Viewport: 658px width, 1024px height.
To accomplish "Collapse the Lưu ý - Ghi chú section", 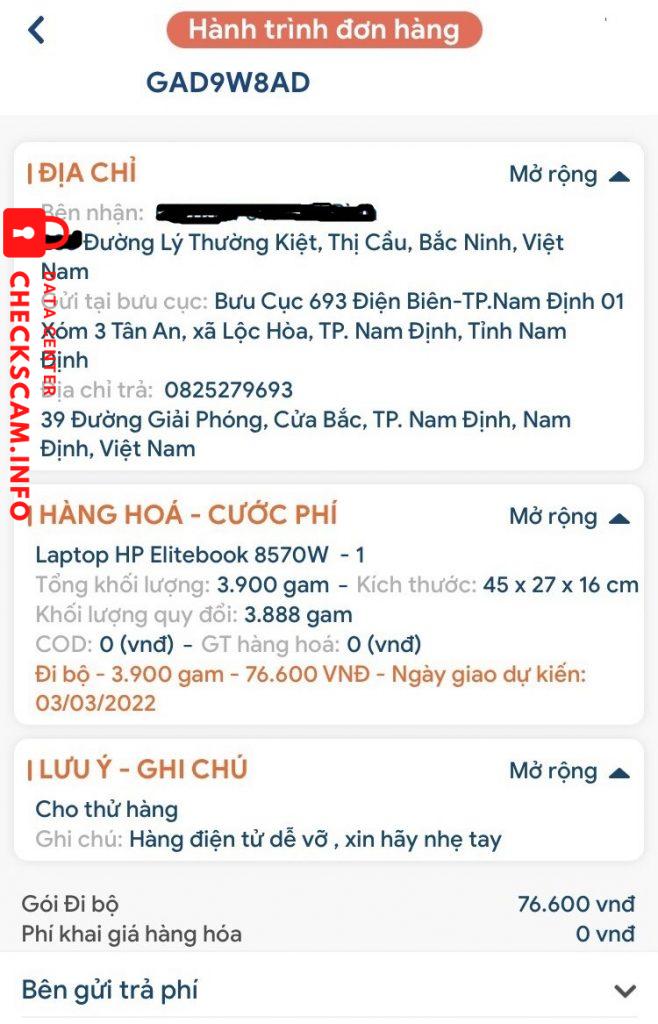I will (x=568, y=771).
